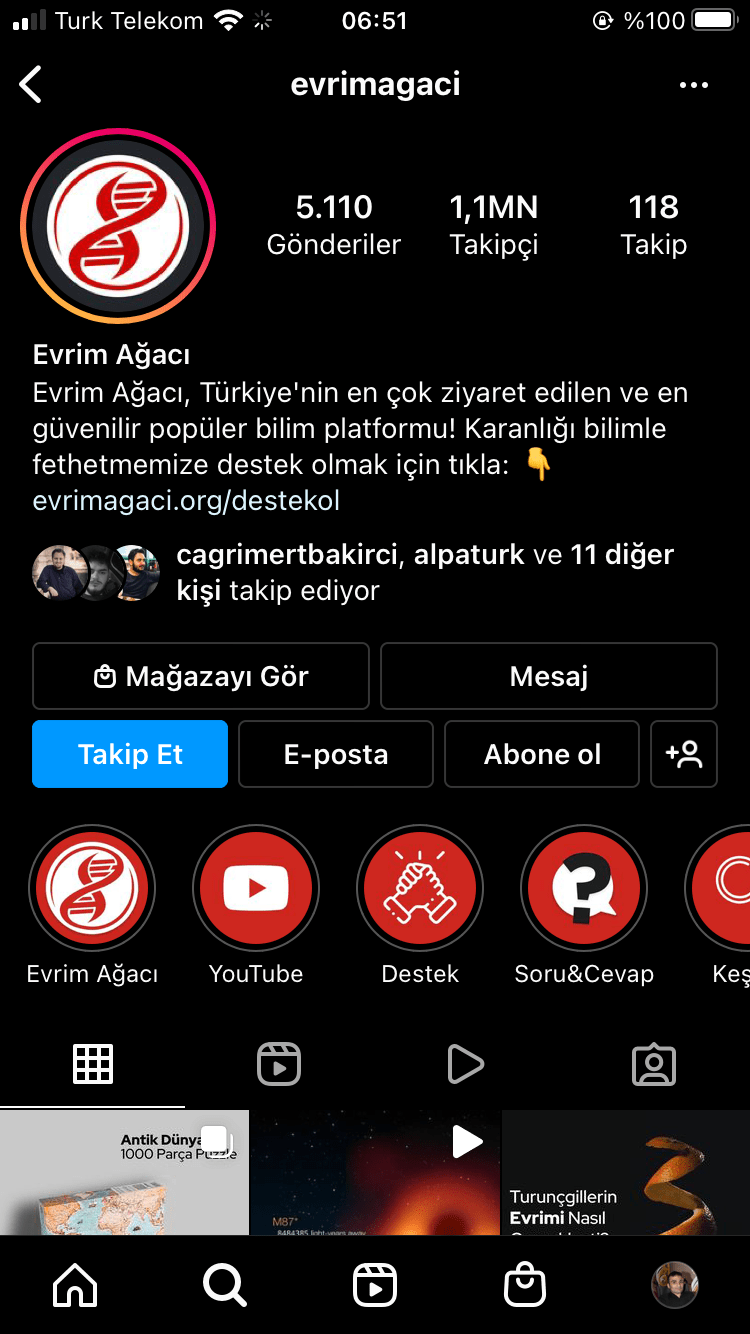Screen dimensions: 750x1334
Task: Subscribe using Abone ol button
Action: [x=542, y=754]
